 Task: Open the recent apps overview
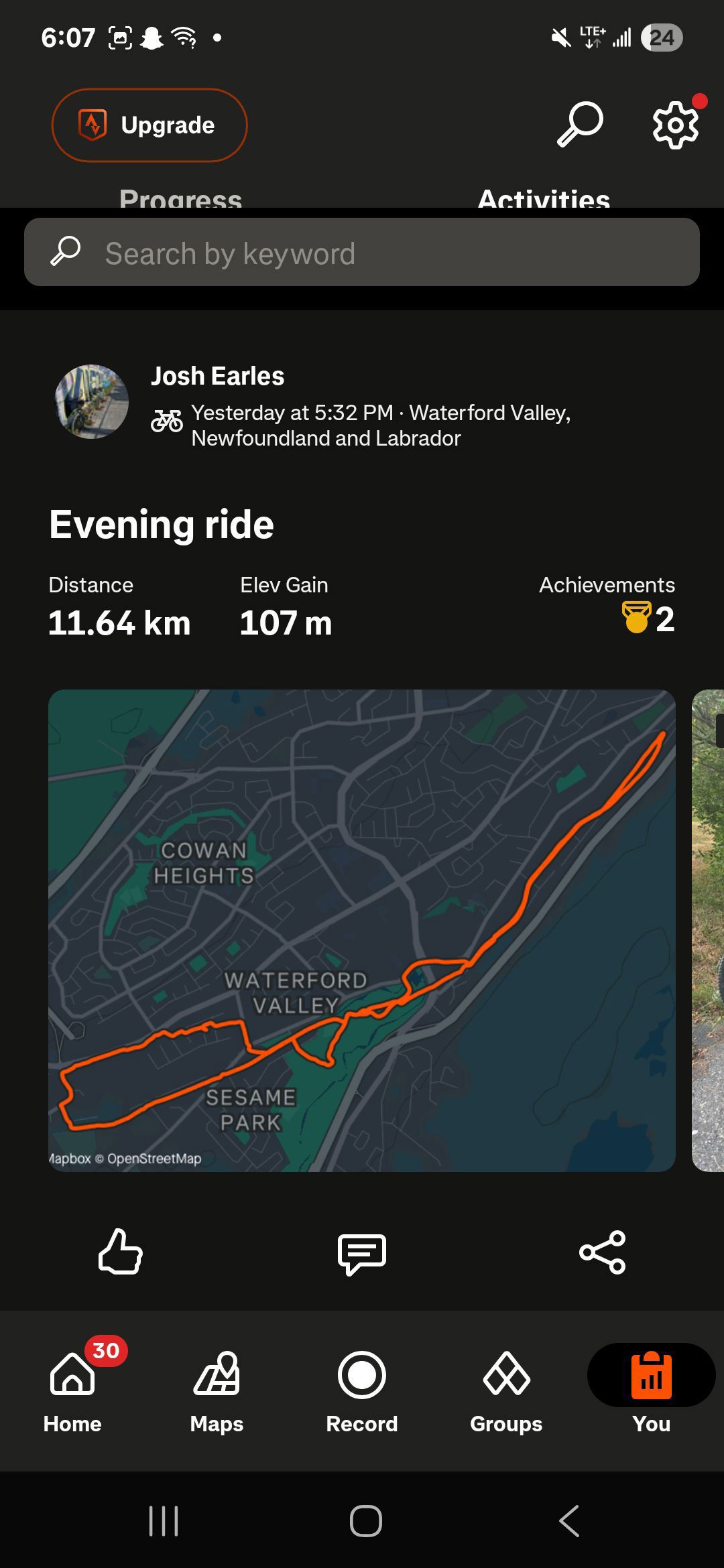pyautogui.click(x=164, y=1520)
